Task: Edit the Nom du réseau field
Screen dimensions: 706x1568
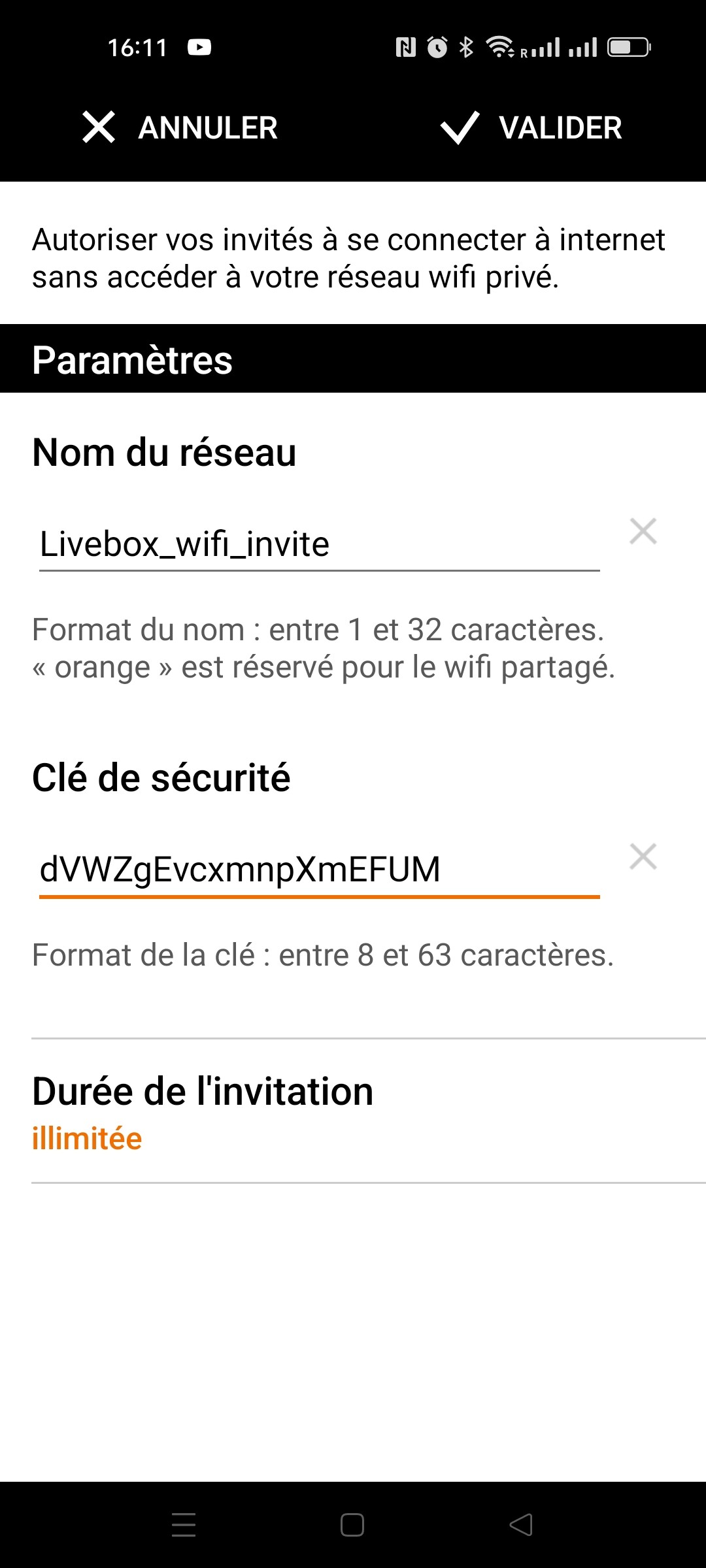Action: [x=319, y=544]
